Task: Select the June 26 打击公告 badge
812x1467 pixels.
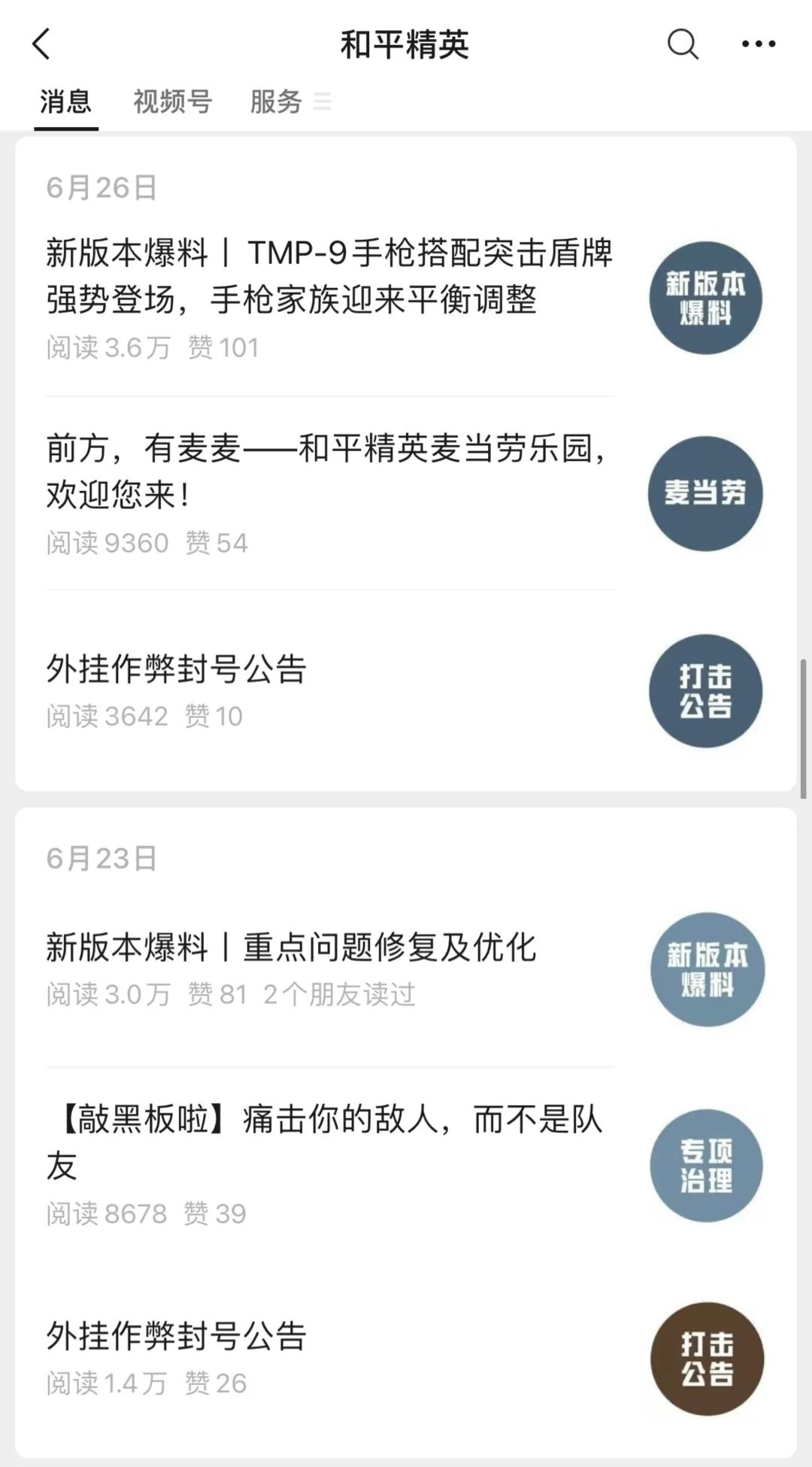Action: [x=705, y=691]
